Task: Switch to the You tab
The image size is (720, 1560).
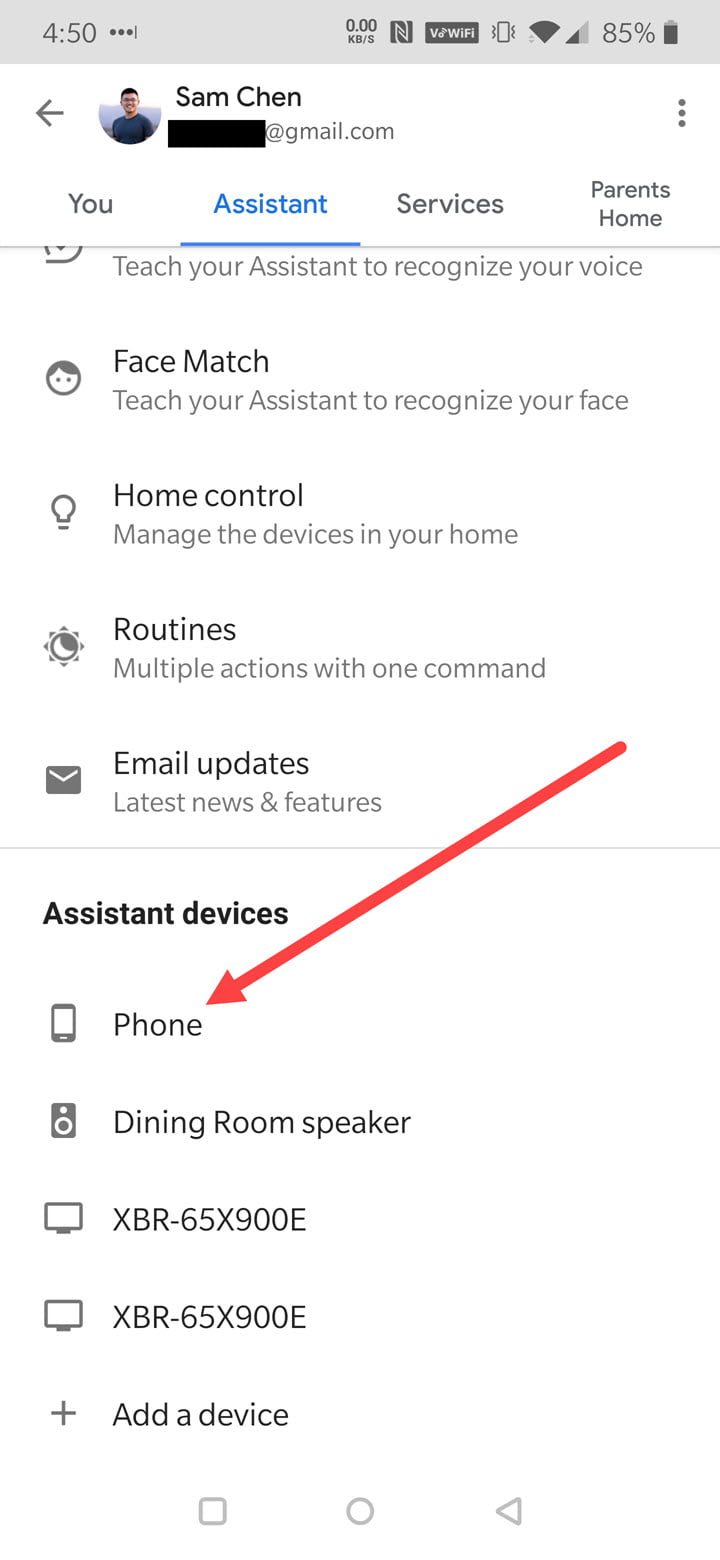Action: 90,204
